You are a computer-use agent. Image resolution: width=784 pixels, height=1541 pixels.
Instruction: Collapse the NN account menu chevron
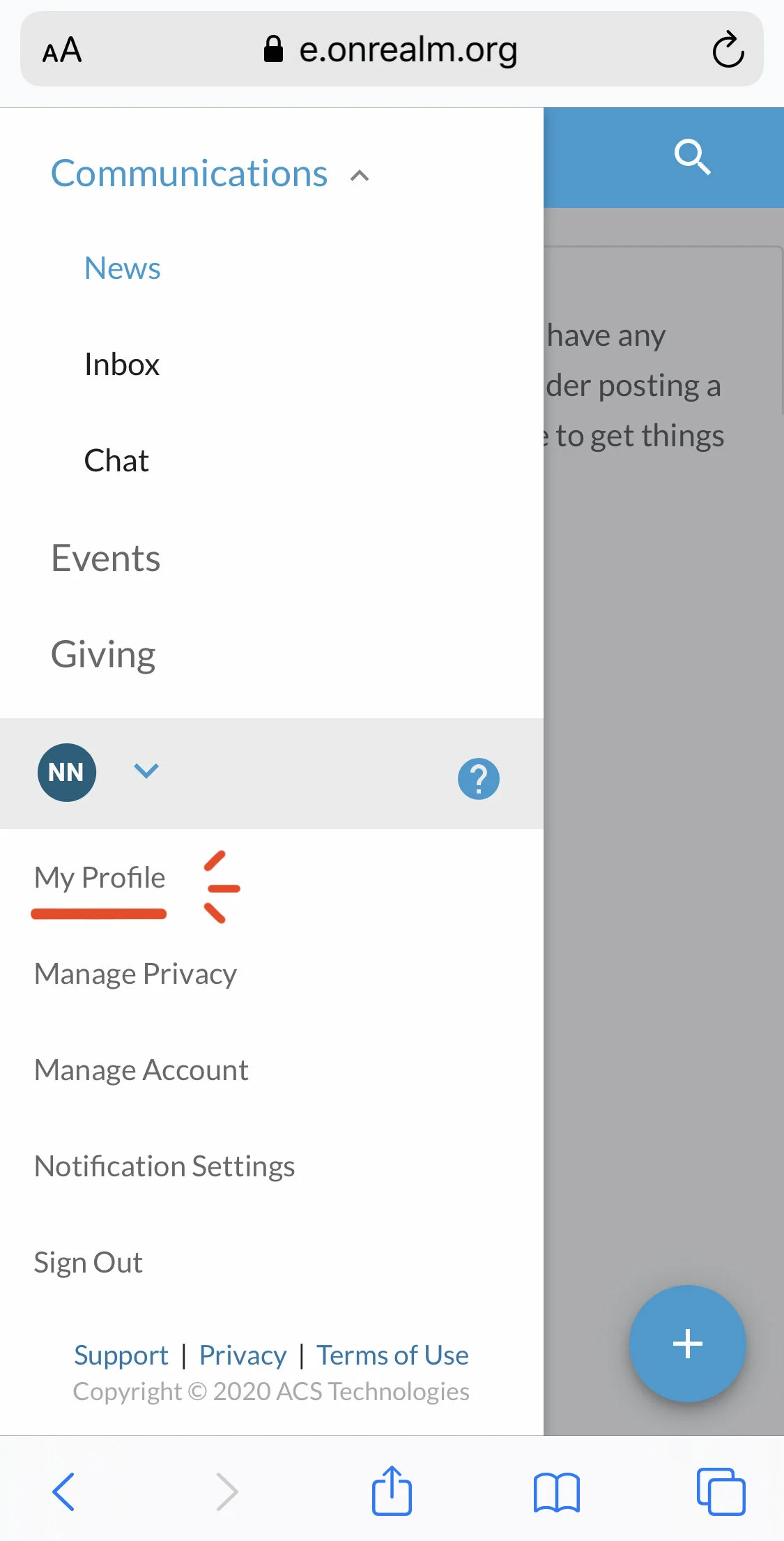(146, 770)
